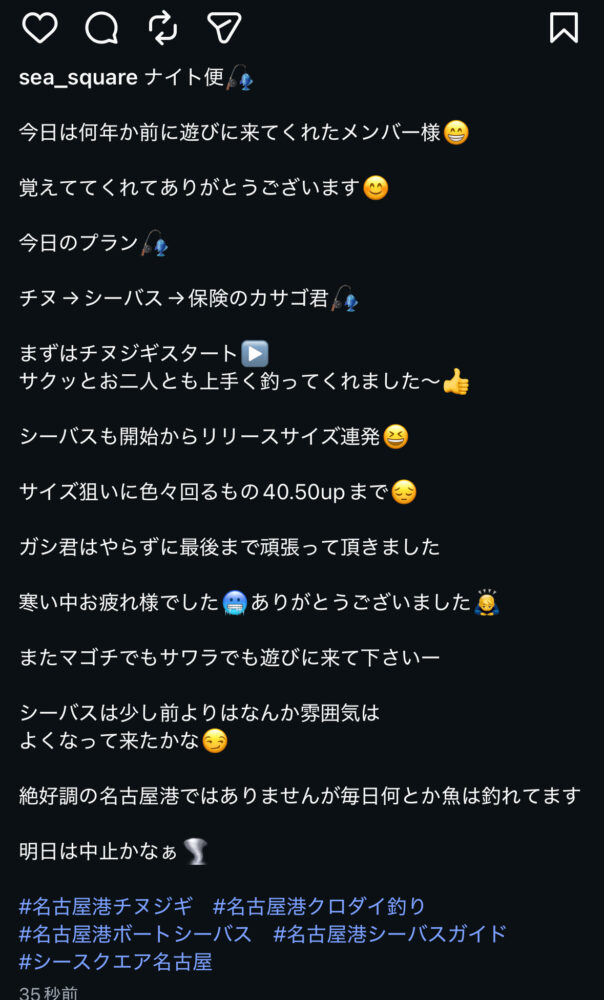Like this sea_square post

tap(40, 28)
